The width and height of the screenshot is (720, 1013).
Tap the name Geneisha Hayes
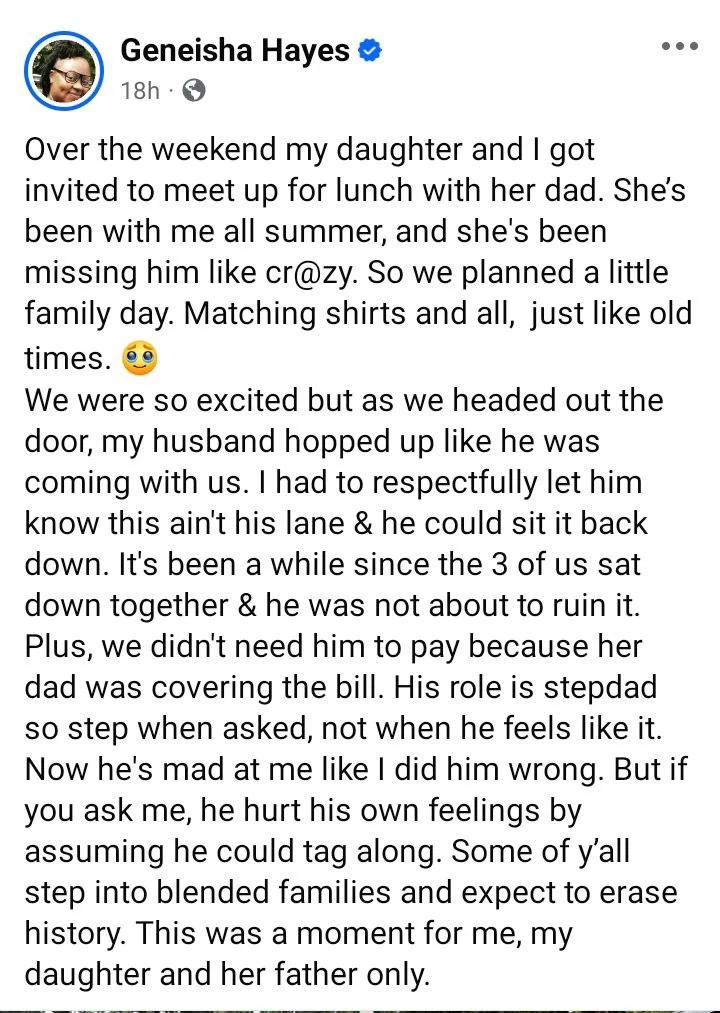tap(234, 49)
